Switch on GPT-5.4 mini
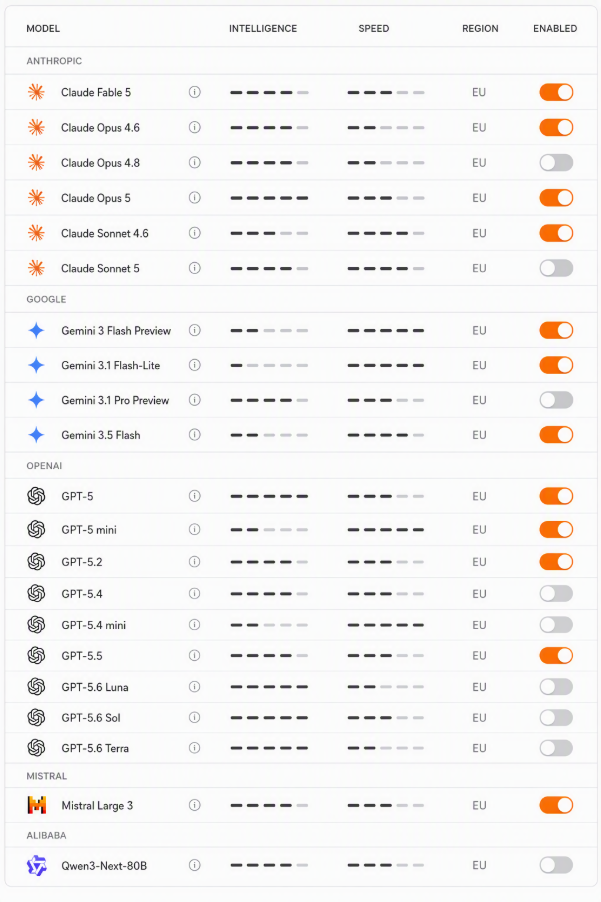This screenshot has height=902, width=601. pos(556,625)
